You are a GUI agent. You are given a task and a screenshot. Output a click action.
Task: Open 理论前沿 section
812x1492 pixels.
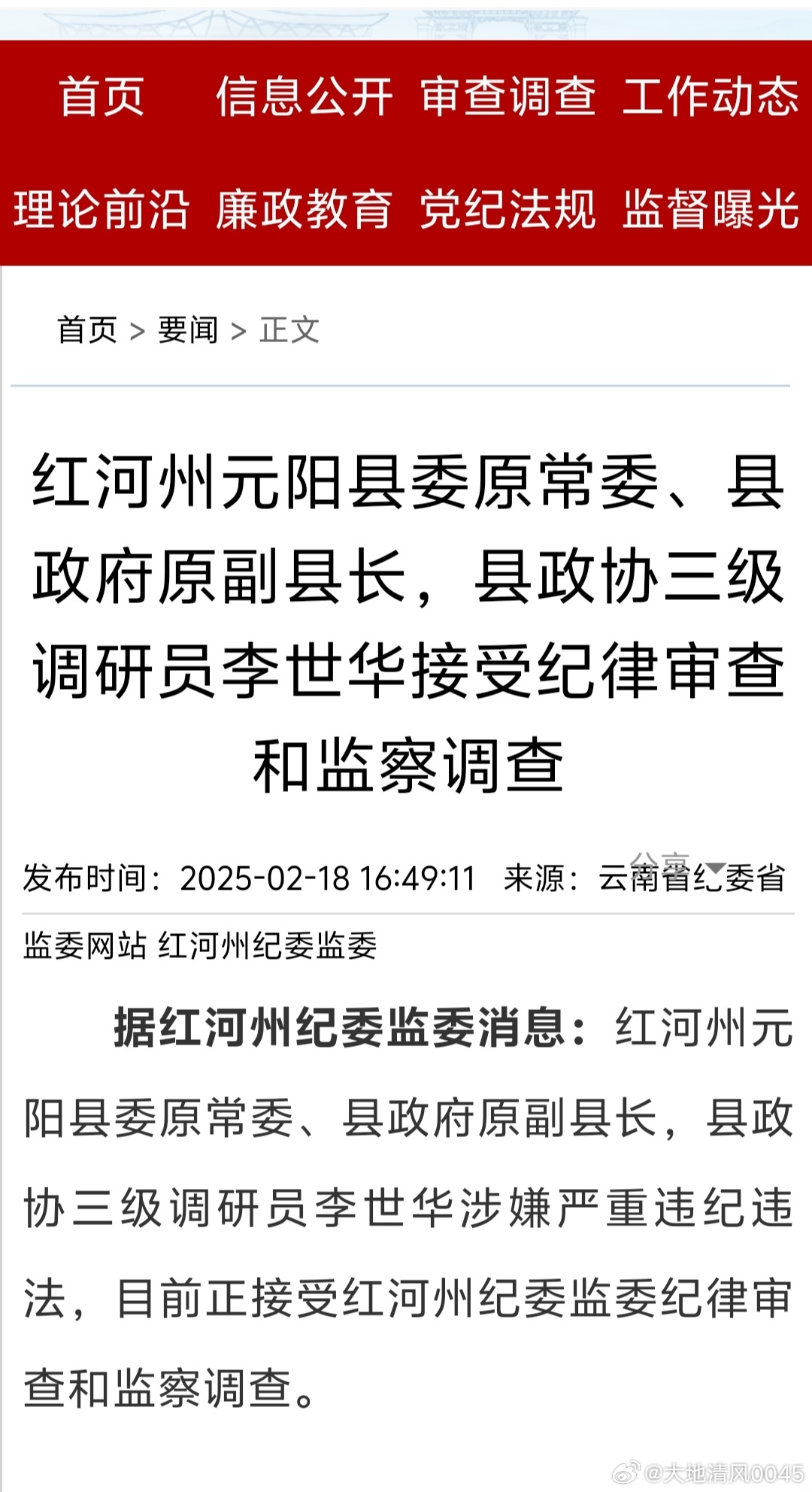101,209
